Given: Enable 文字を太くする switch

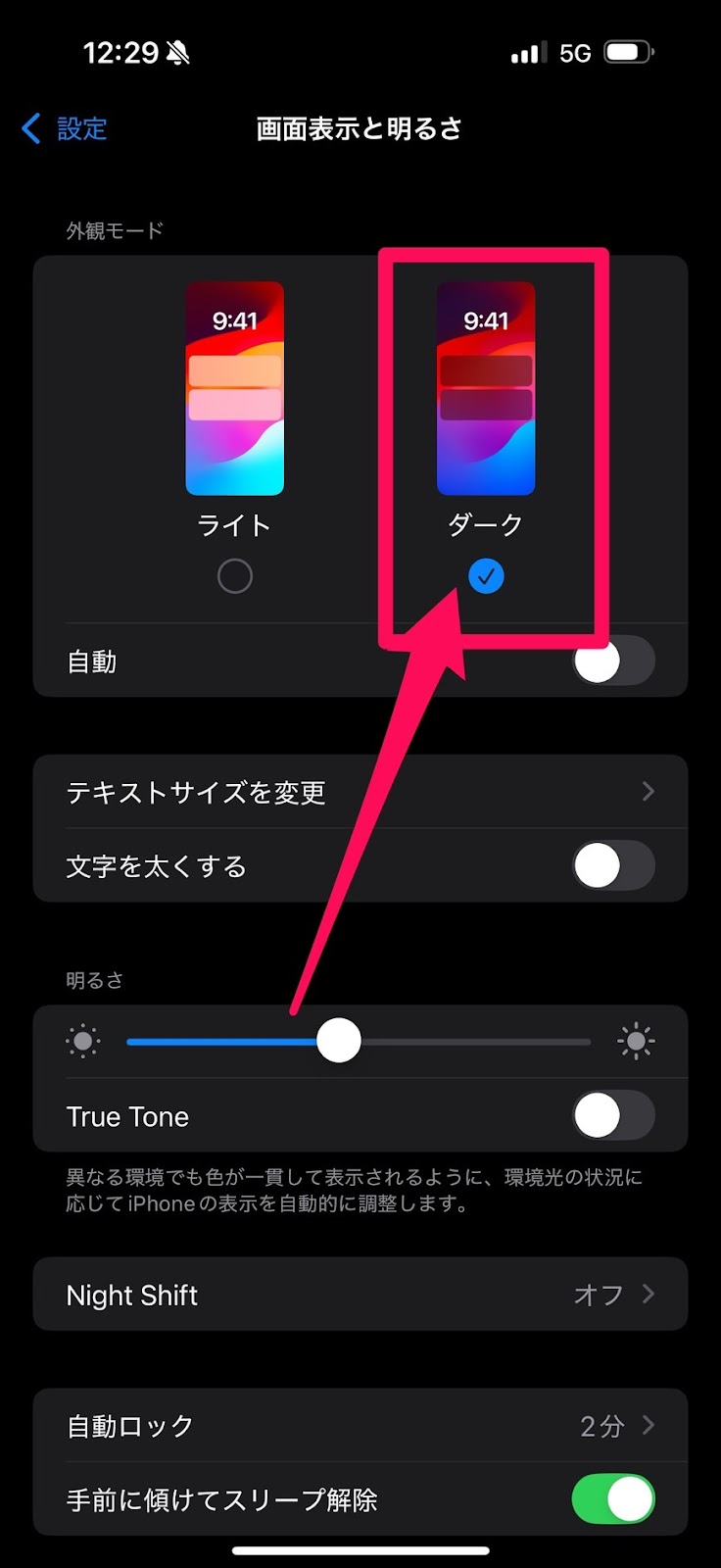Looking at the screenshot, I should [613, 866].
